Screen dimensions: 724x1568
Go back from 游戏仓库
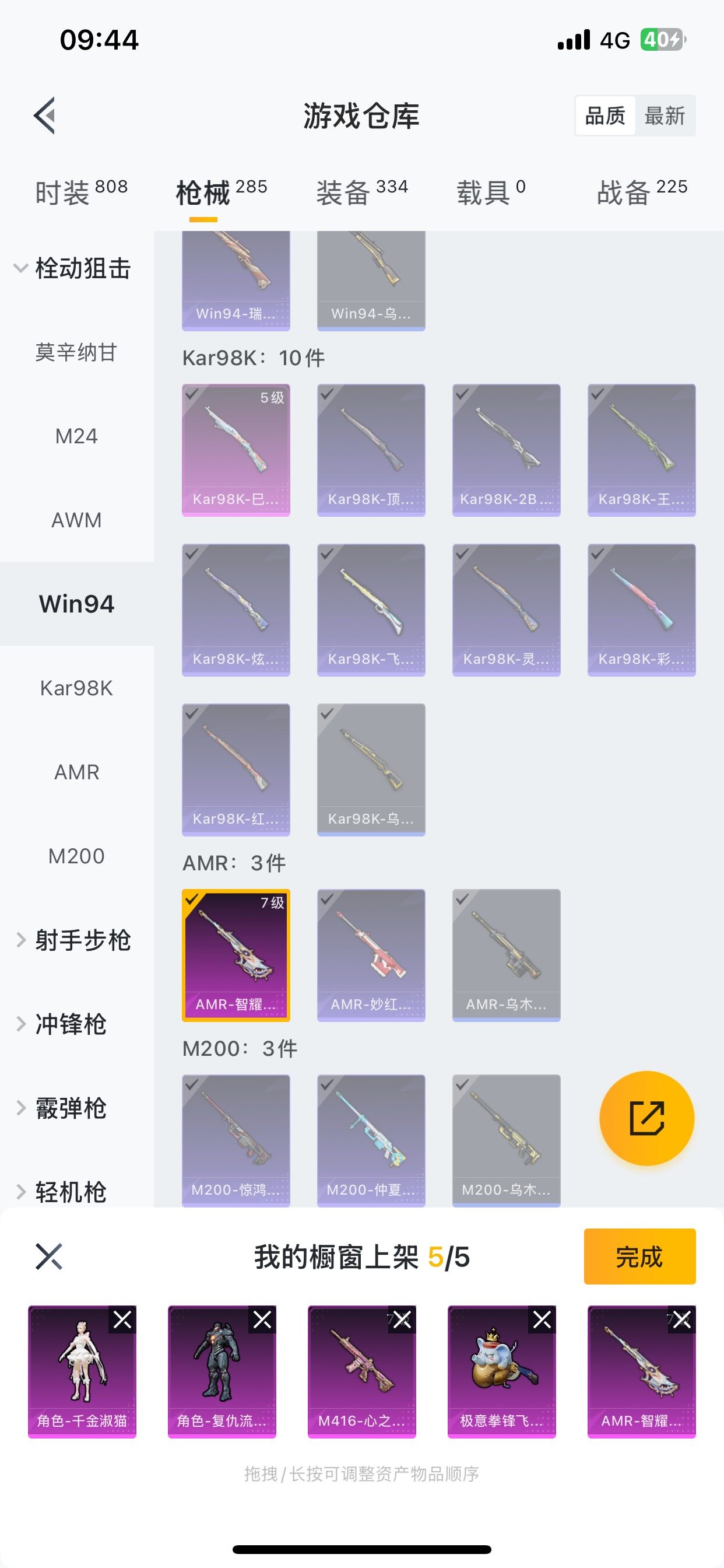(44, 115)
